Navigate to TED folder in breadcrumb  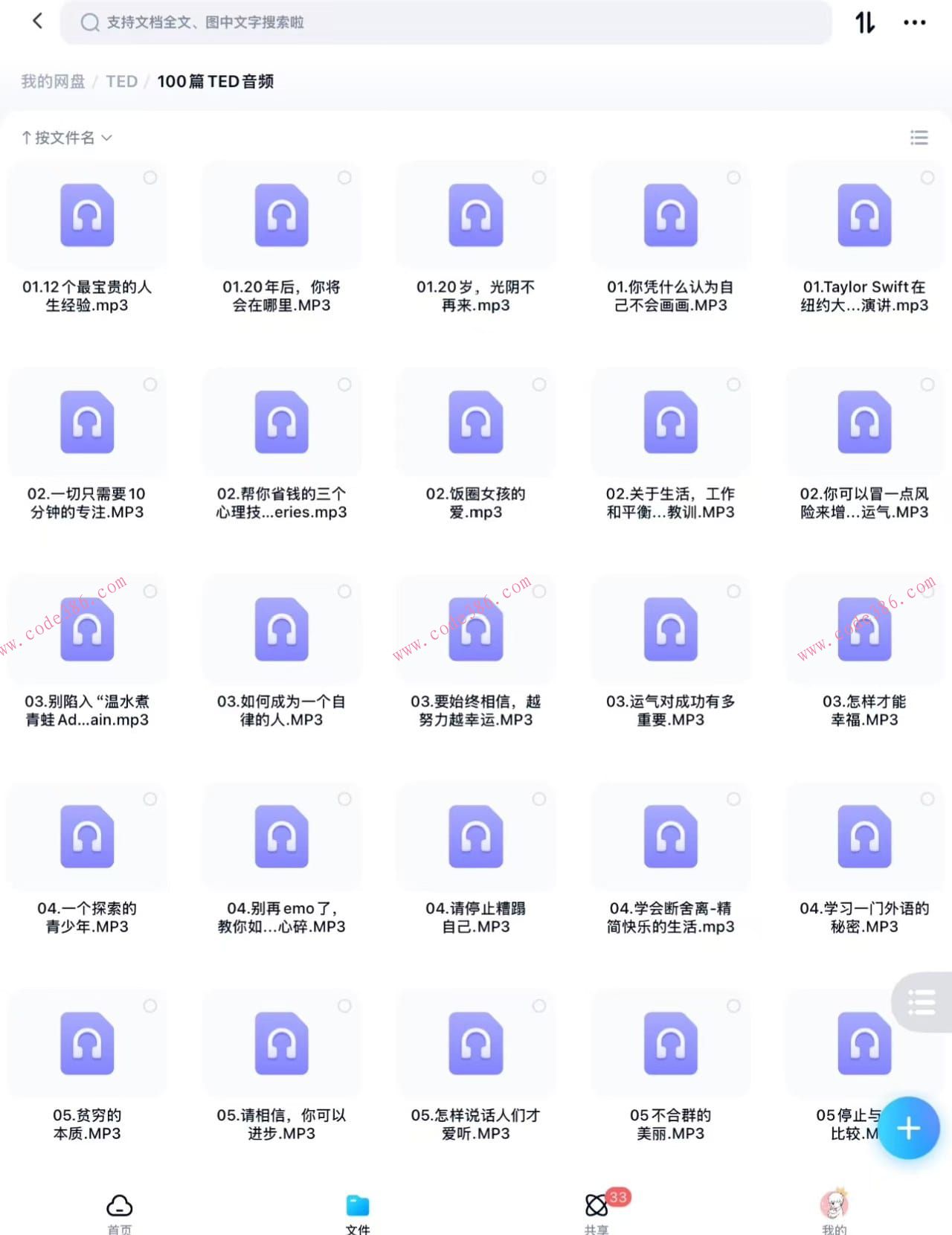click(x=121, y=81)
